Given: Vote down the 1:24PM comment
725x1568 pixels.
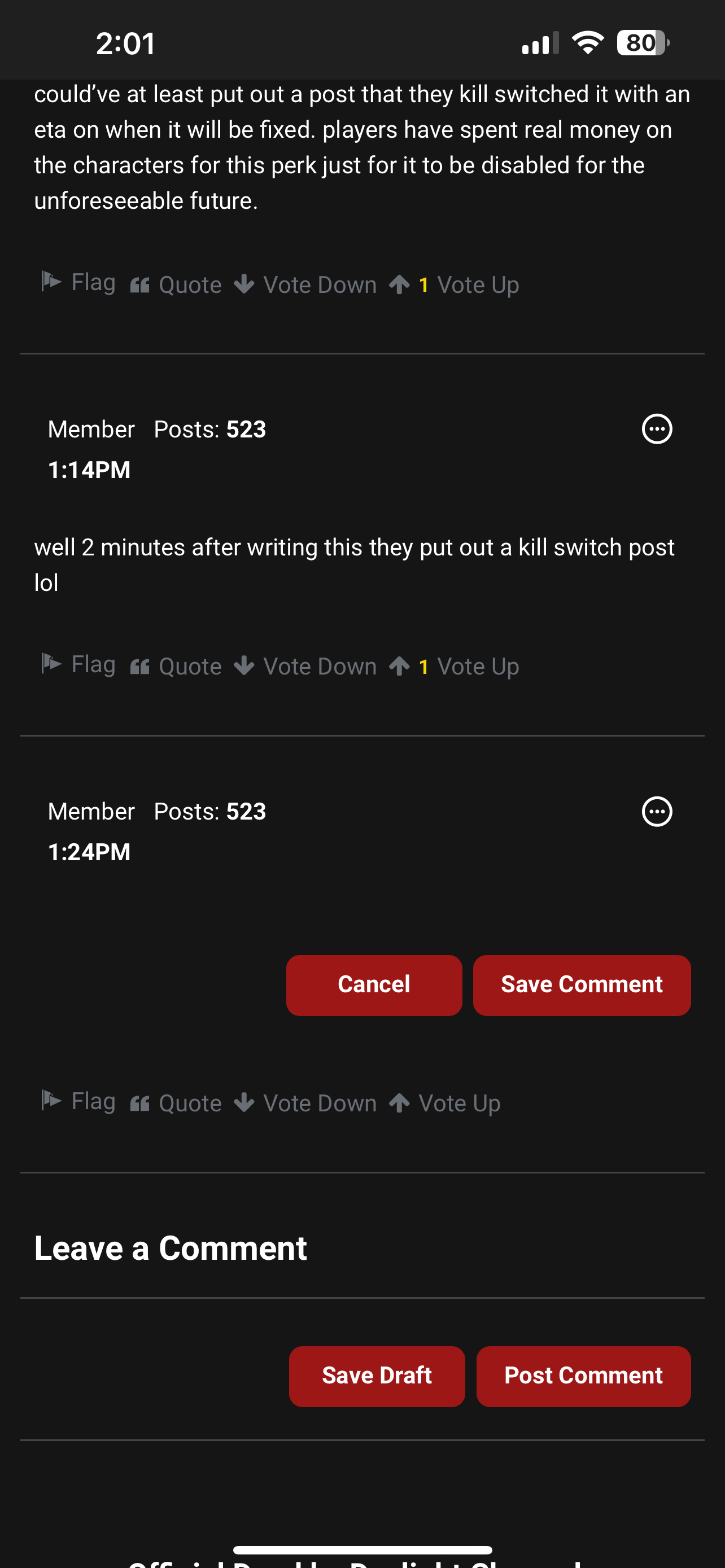Looking at the screenshot, I should click(x=305, y=1103).
